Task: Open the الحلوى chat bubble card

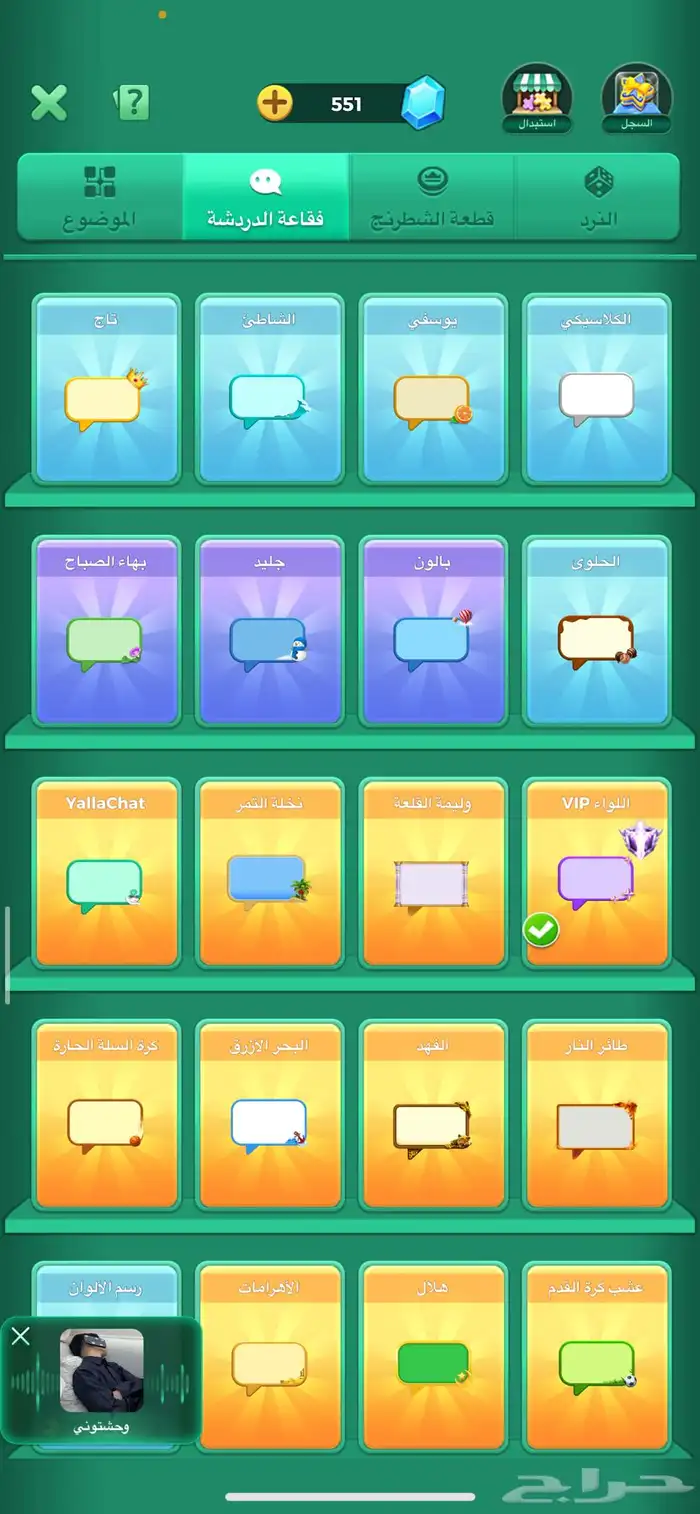Action: point(597,631)
